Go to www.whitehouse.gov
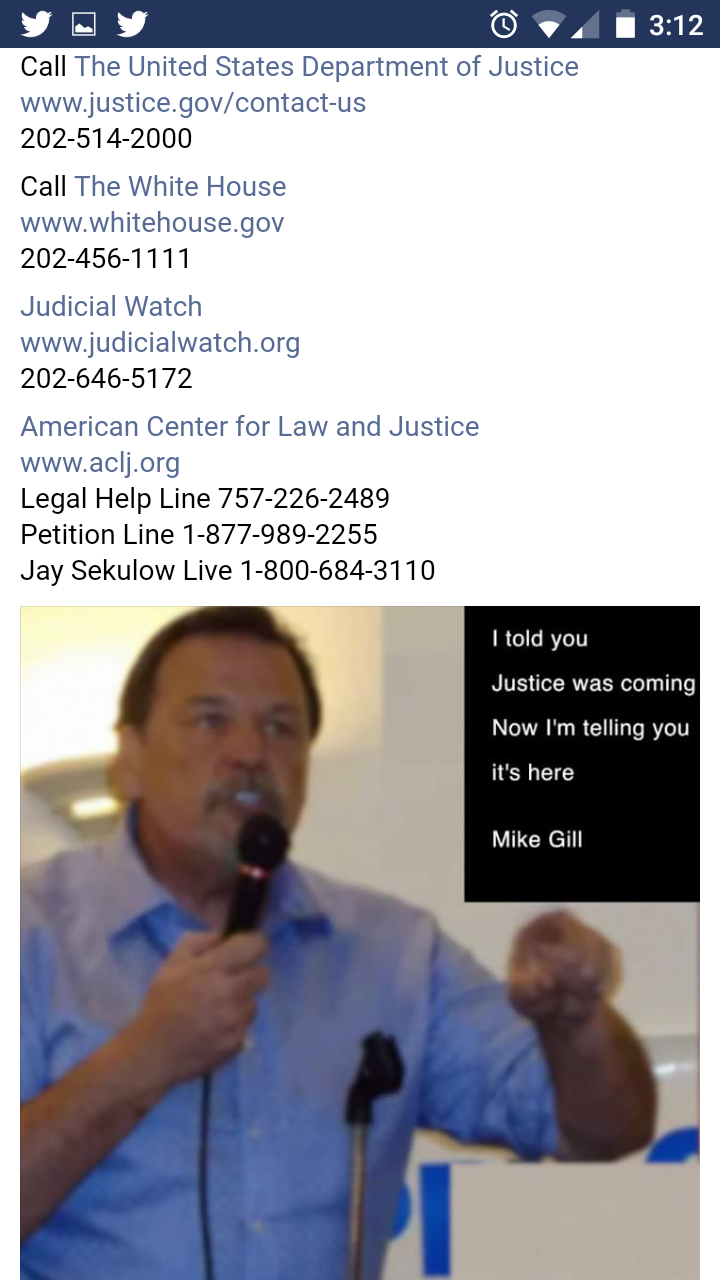The image size is (720, 1280). pos(152,223)
